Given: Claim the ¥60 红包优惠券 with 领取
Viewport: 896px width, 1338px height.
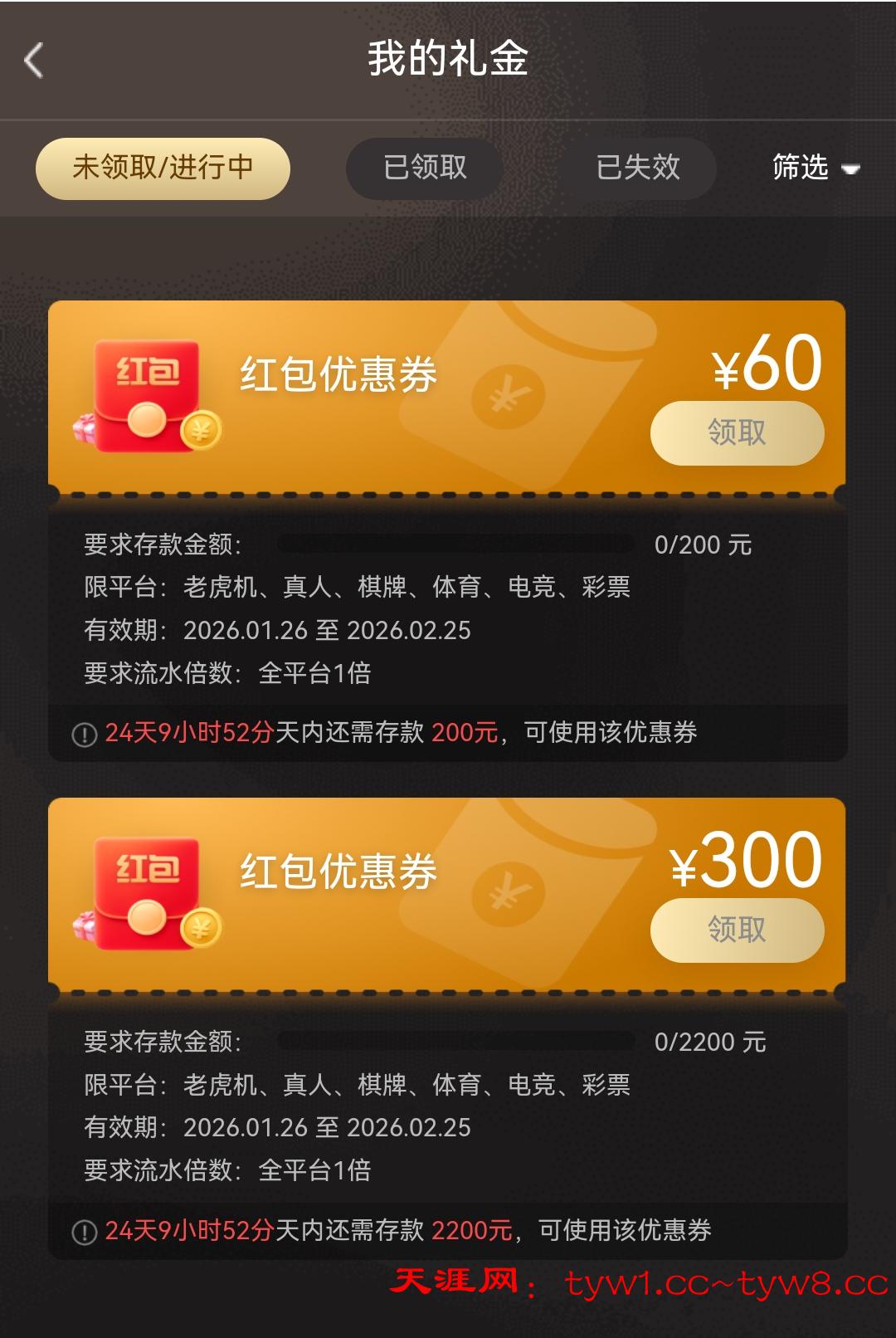Looking at the screenshot, I should point(737,433).
